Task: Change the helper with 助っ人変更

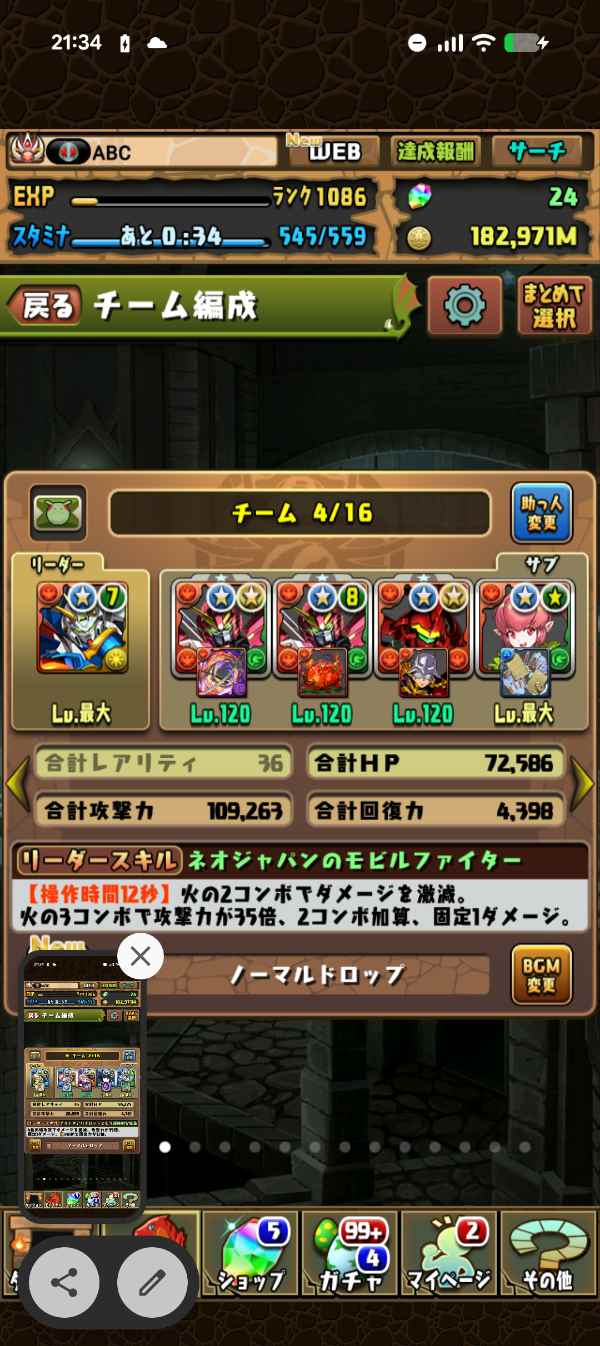Action: 540,513
